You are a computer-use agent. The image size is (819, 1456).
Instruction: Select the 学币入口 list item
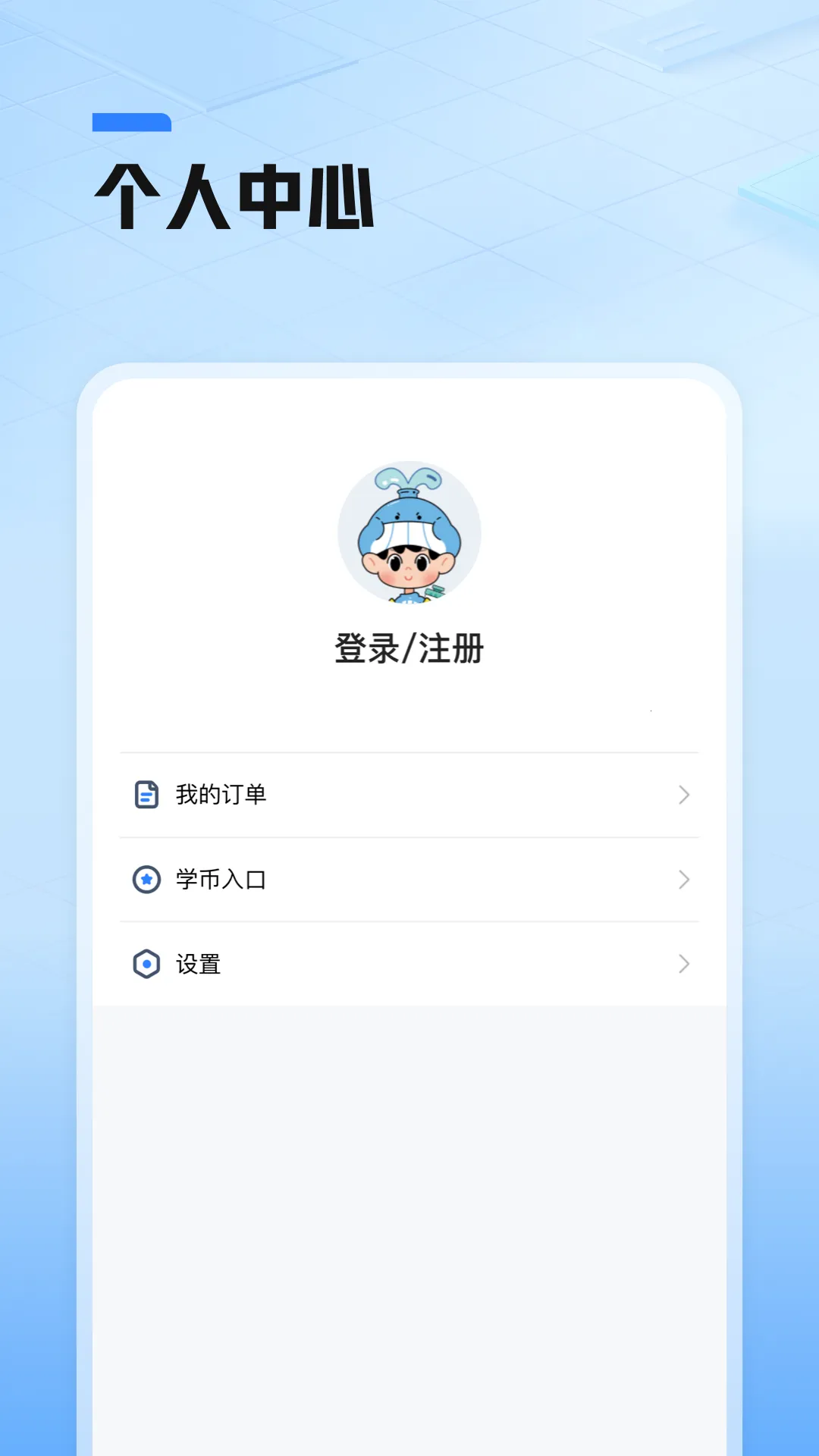(x=409, y=880)
